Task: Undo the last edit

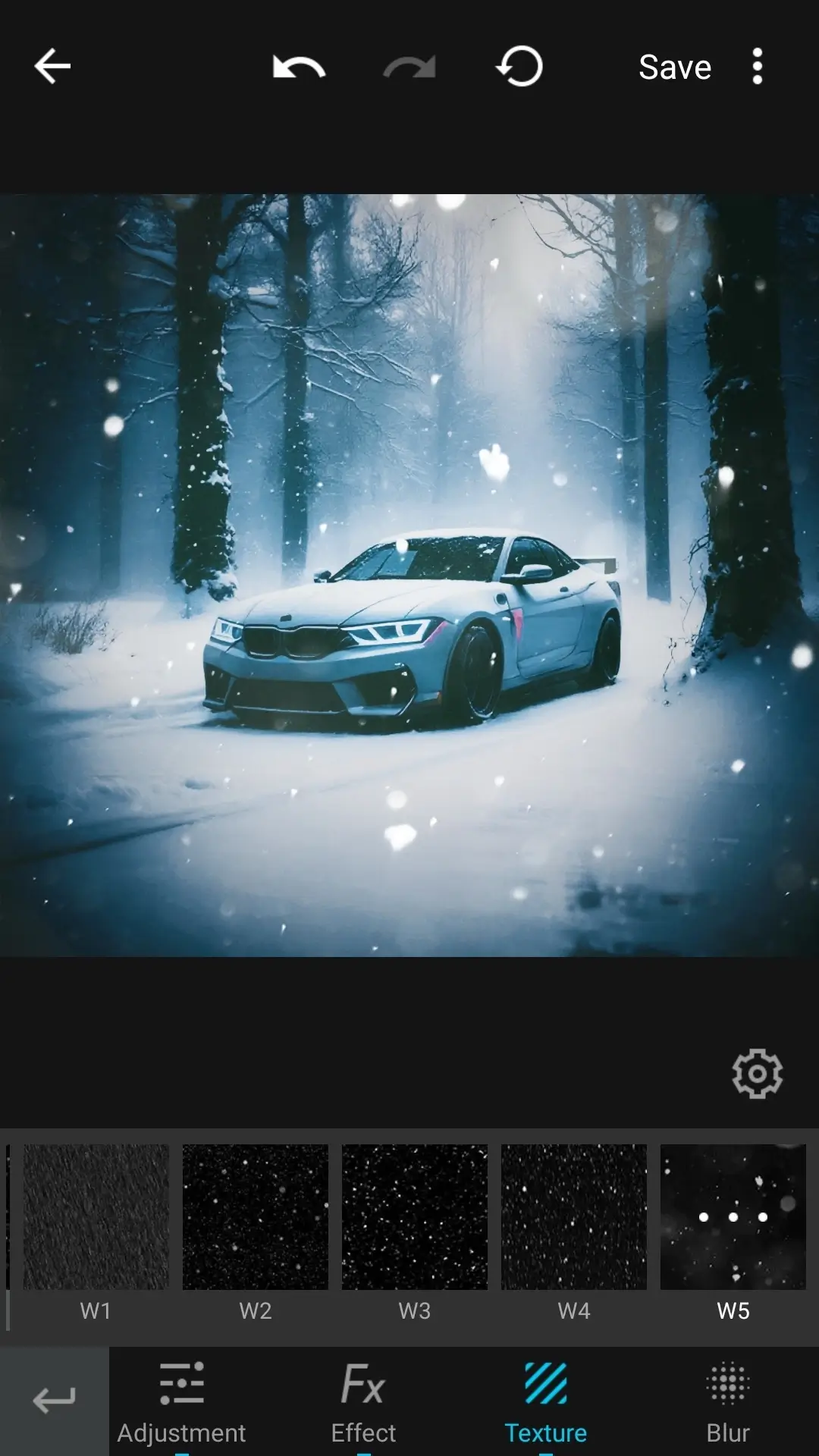Action: (x=299, y=67)
